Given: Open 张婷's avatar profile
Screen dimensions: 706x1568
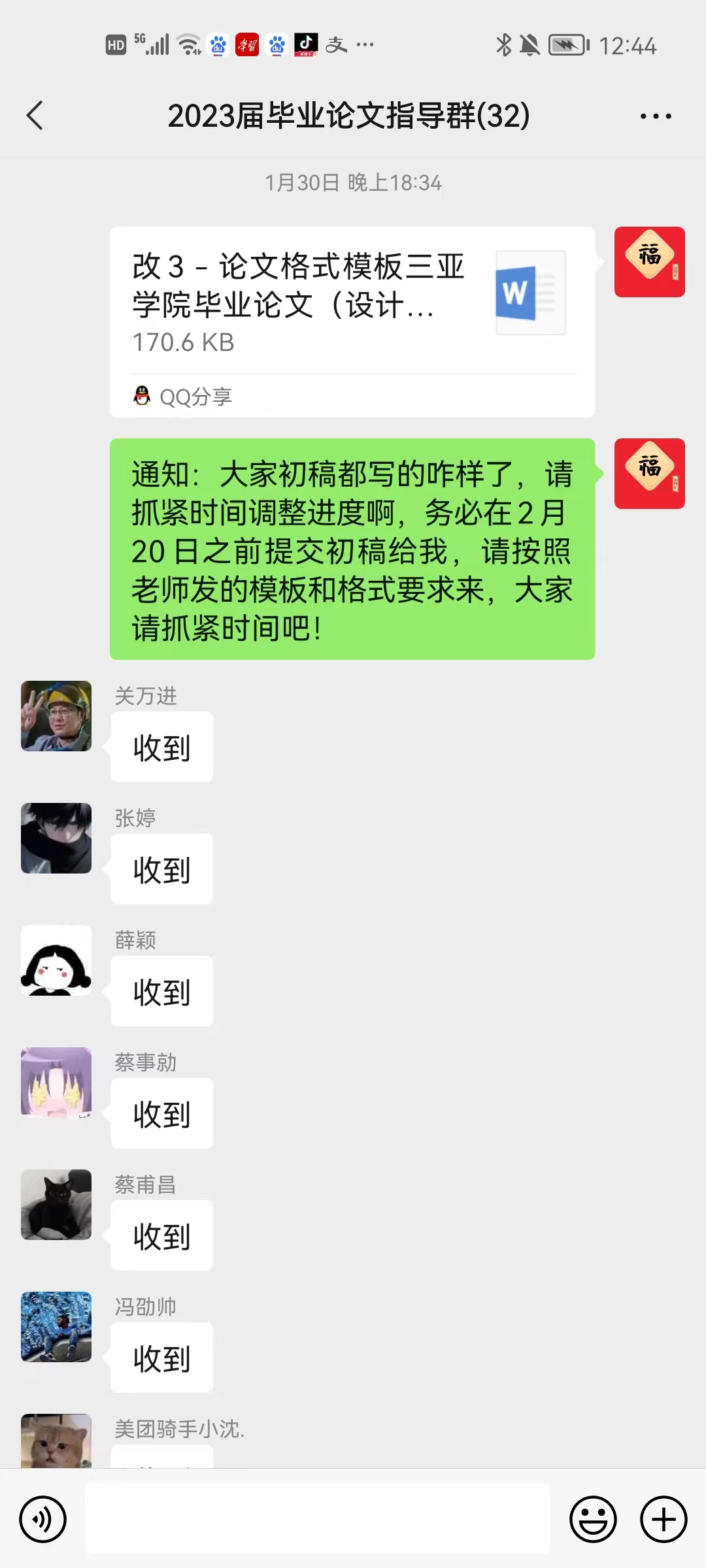Looking at the screenshot, I should [56, 838].
